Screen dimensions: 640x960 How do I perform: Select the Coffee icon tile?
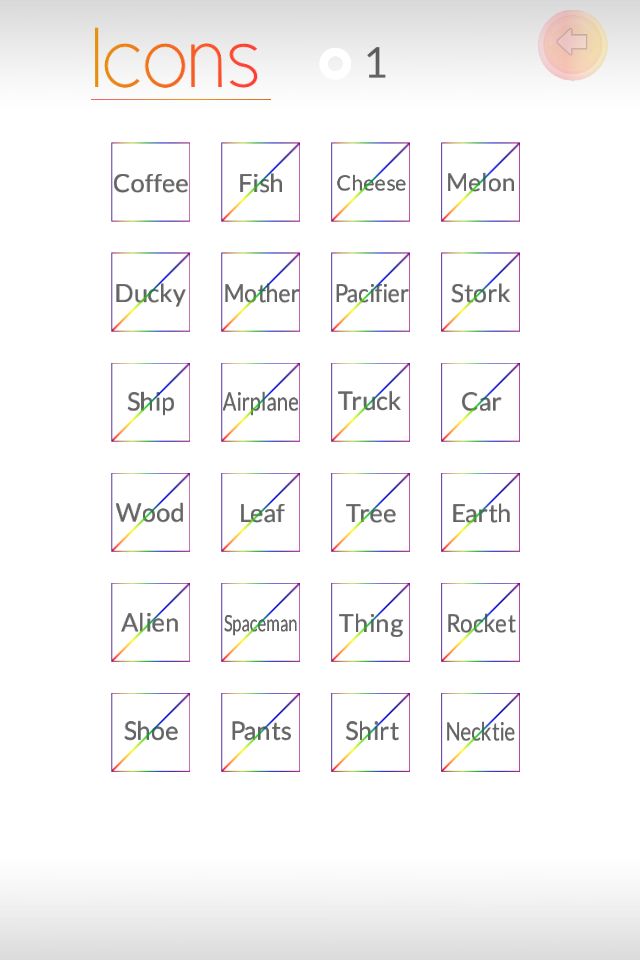point(150,182)
